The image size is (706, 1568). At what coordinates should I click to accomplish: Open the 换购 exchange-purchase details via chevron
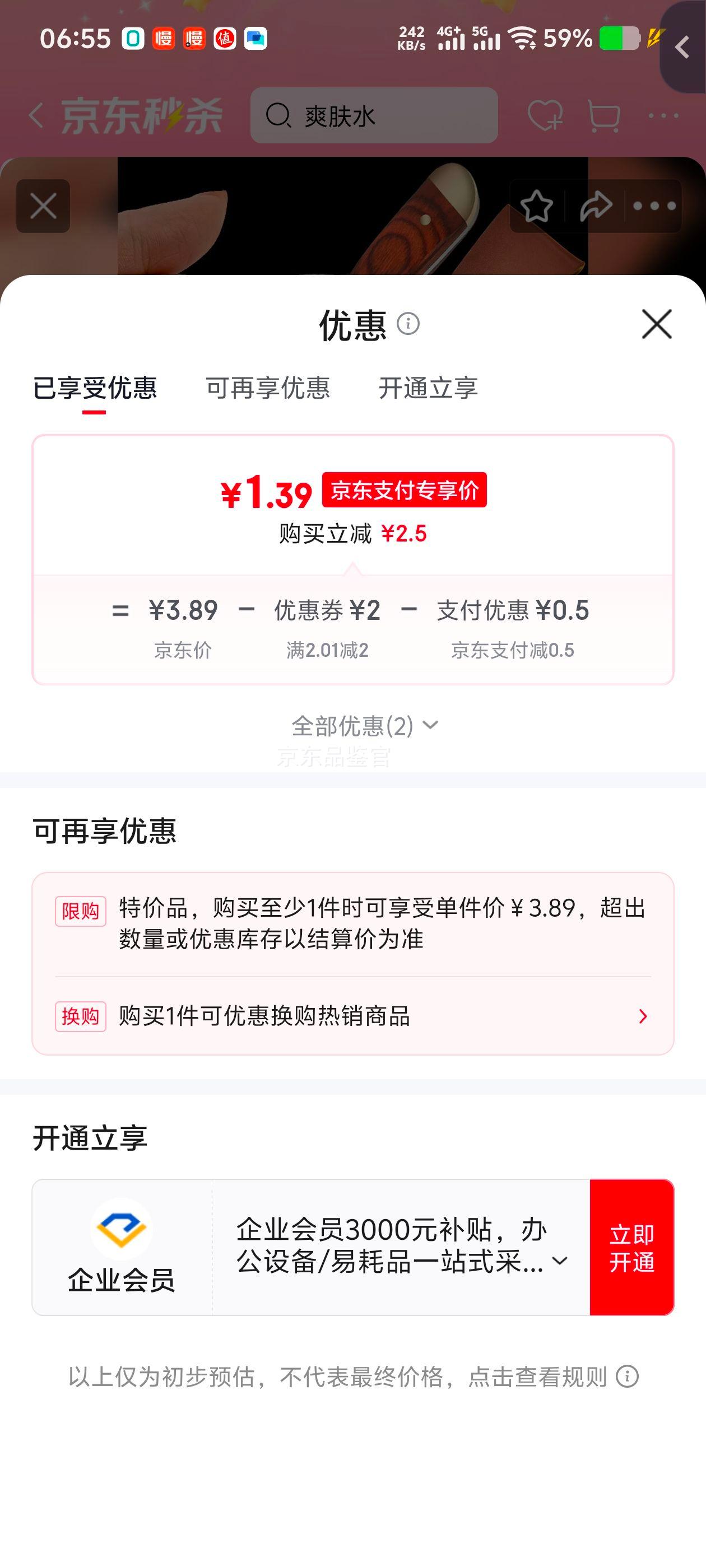pos(643,1016)
